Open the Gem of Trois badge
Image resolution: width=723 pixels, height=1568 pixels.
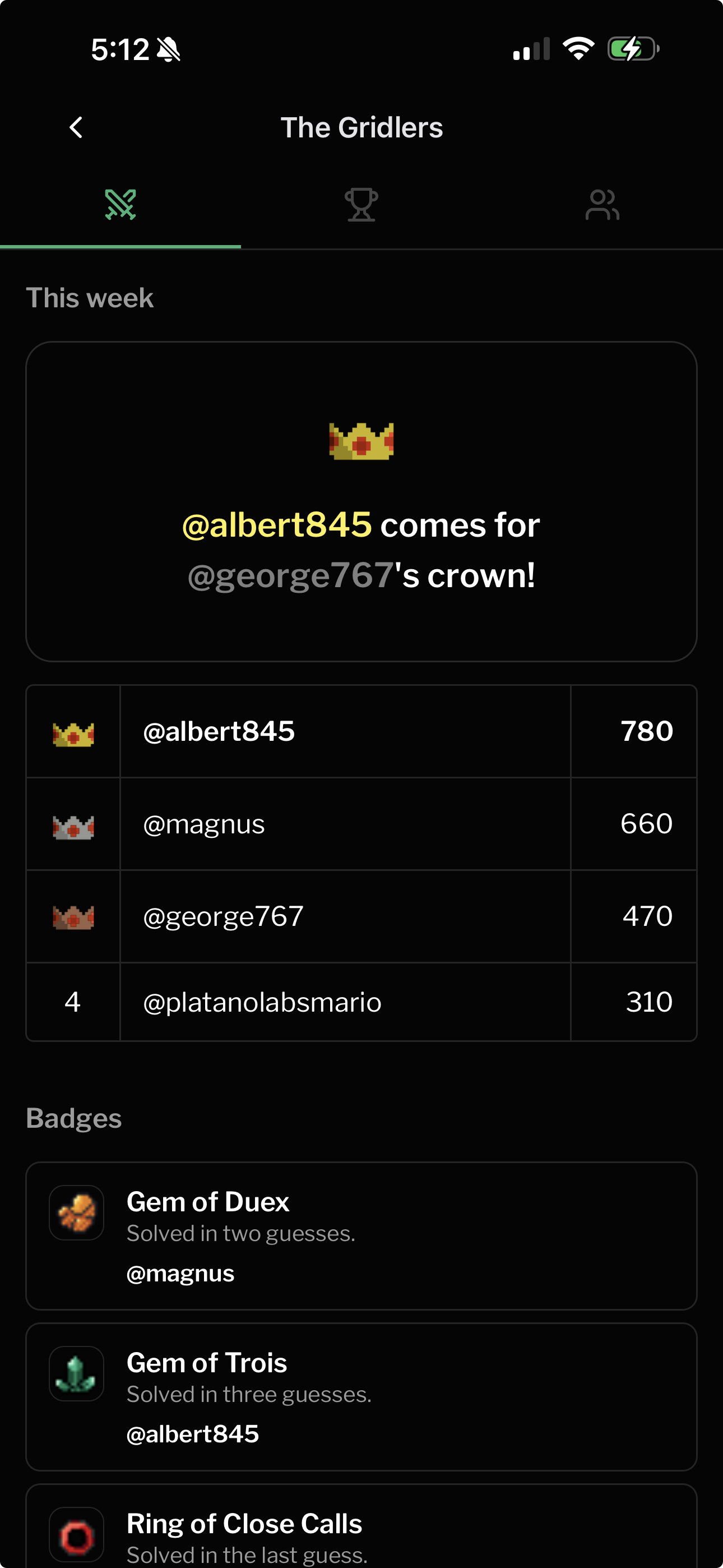[x=361, y=1396]
